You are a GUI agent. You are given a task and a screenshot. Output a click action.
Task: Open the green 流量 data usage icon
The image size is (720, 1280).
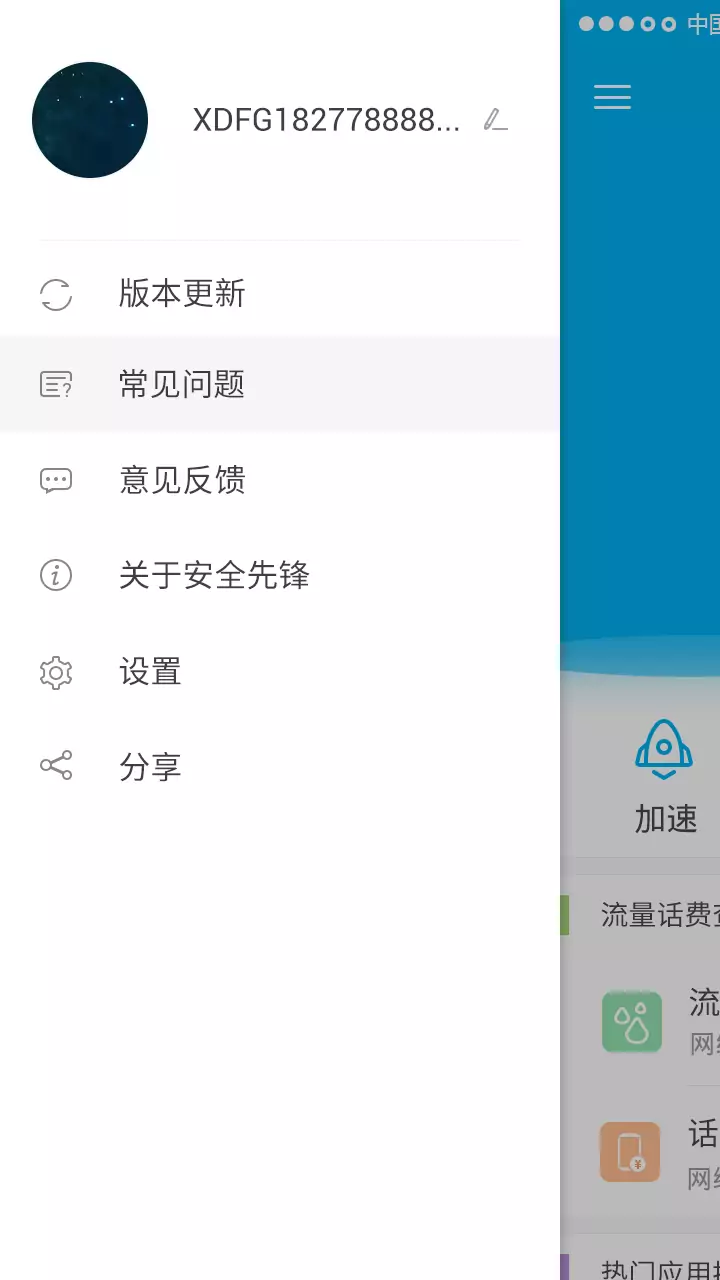[x=630, y=1022]
